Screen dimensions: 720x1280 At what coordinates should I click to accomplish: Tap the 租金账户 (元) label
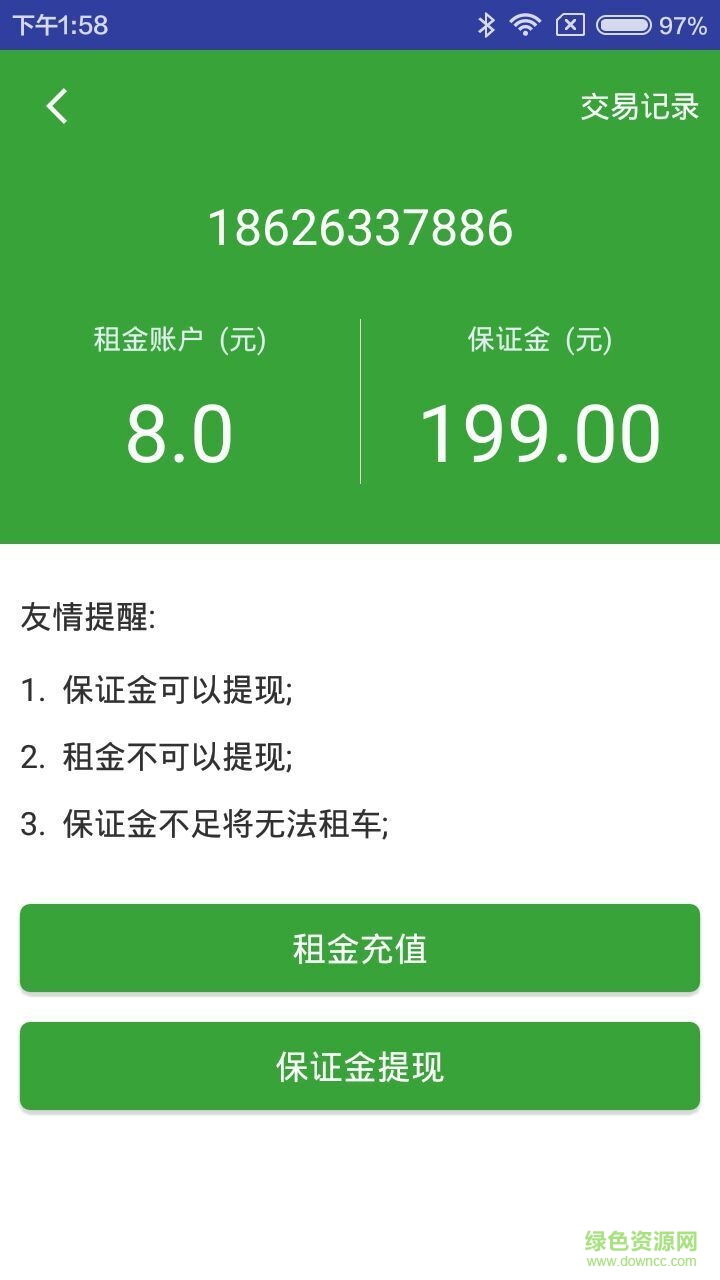180,338
